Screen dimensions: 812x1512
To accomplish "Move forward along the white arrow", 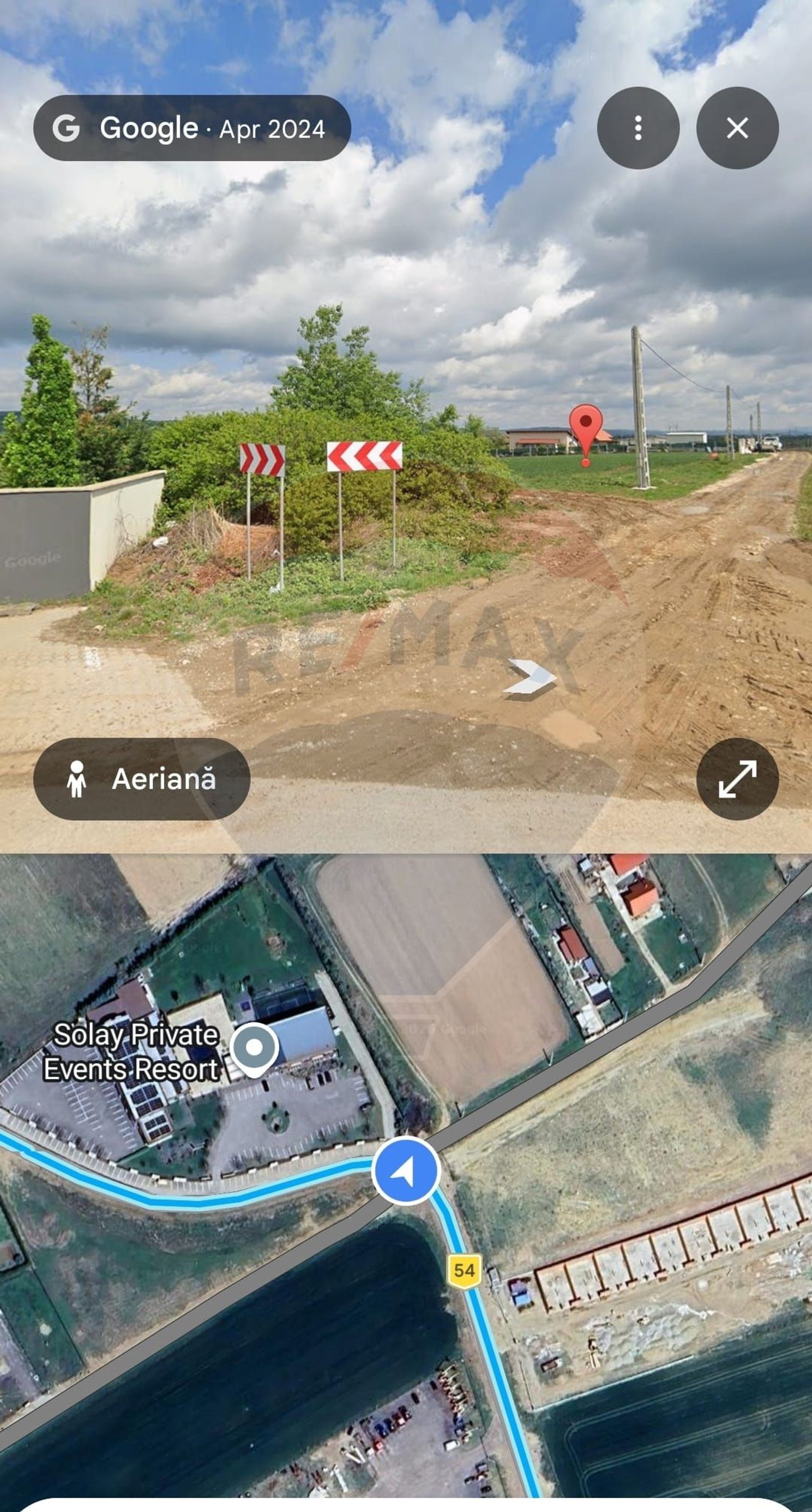I will point(530,678).
